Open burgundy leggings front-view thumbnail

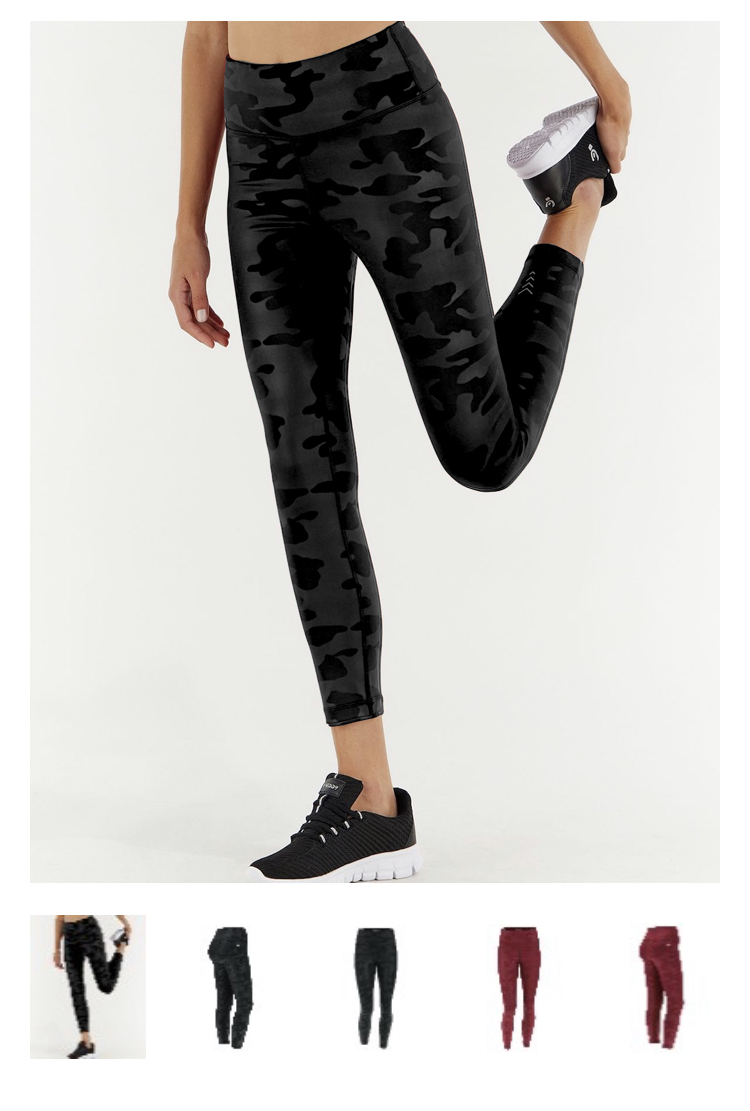click(x=517, y=986)
